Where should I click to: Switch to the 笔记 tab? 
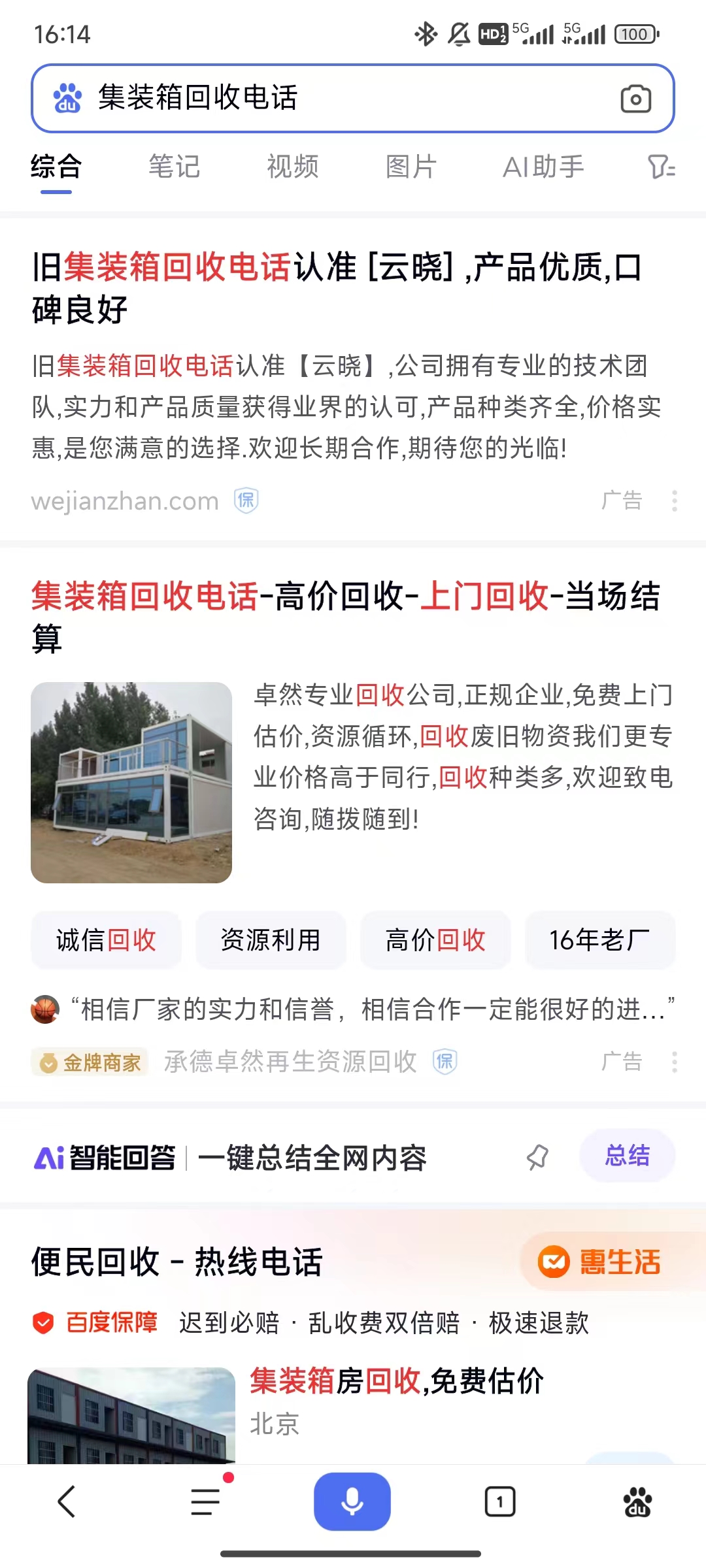[x=174, y=167]
